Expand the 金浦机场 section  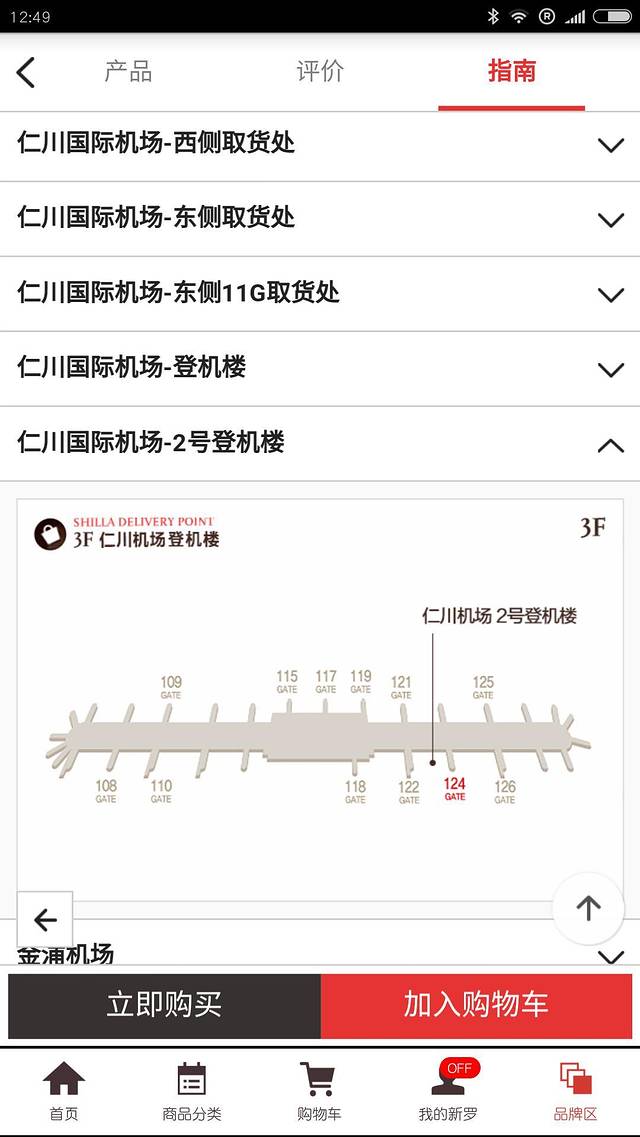pos(320,955)
